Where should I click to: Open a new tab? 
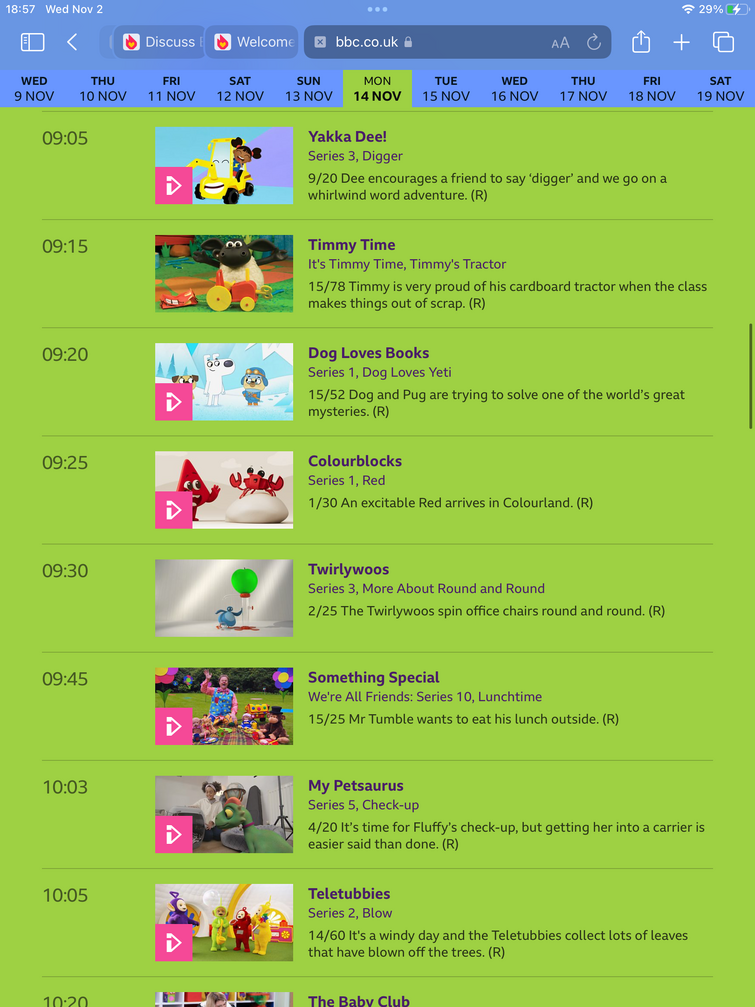click(x=681, y=42)
